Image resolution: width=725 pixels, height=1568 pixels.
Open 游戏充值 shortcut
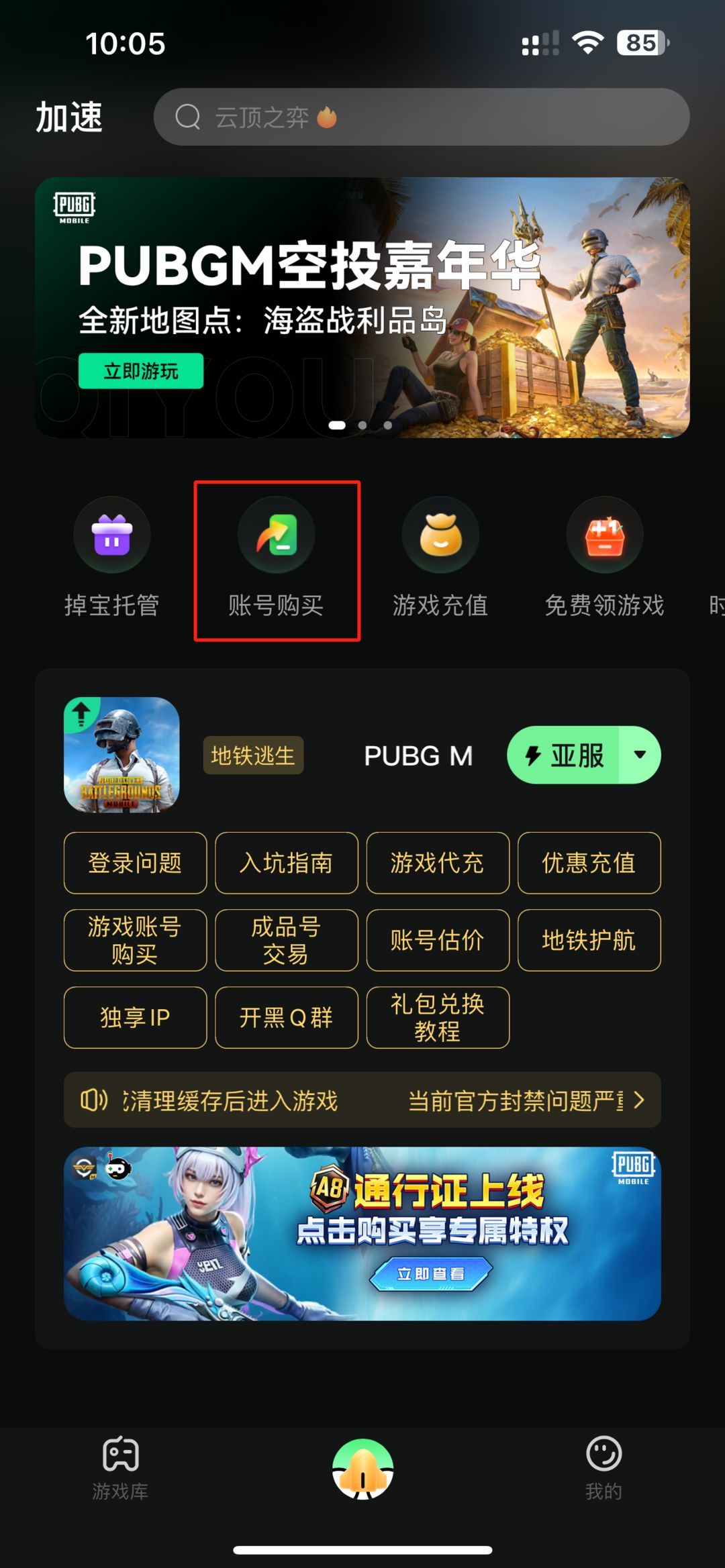click(440, 558)
